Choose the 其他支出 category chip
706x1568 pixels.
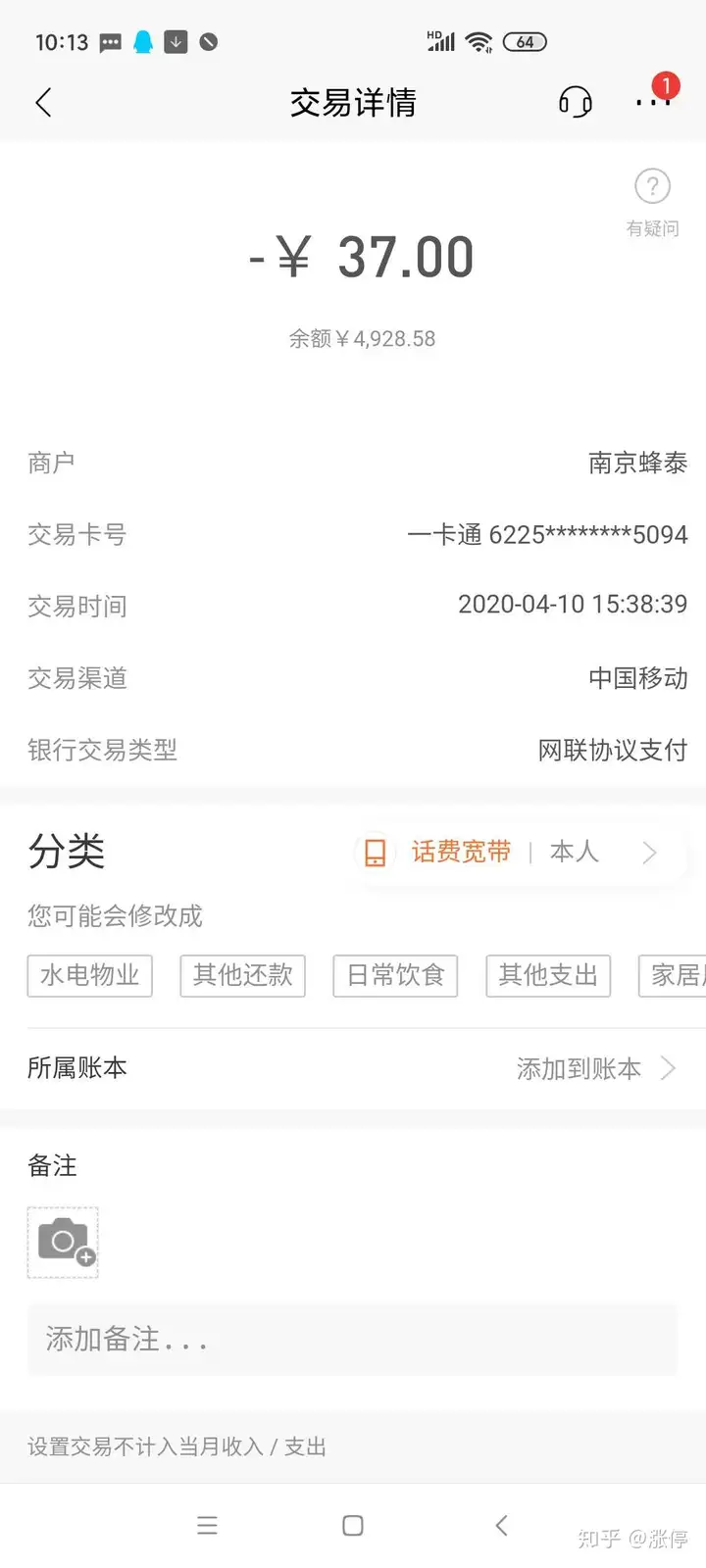[548, 975]
